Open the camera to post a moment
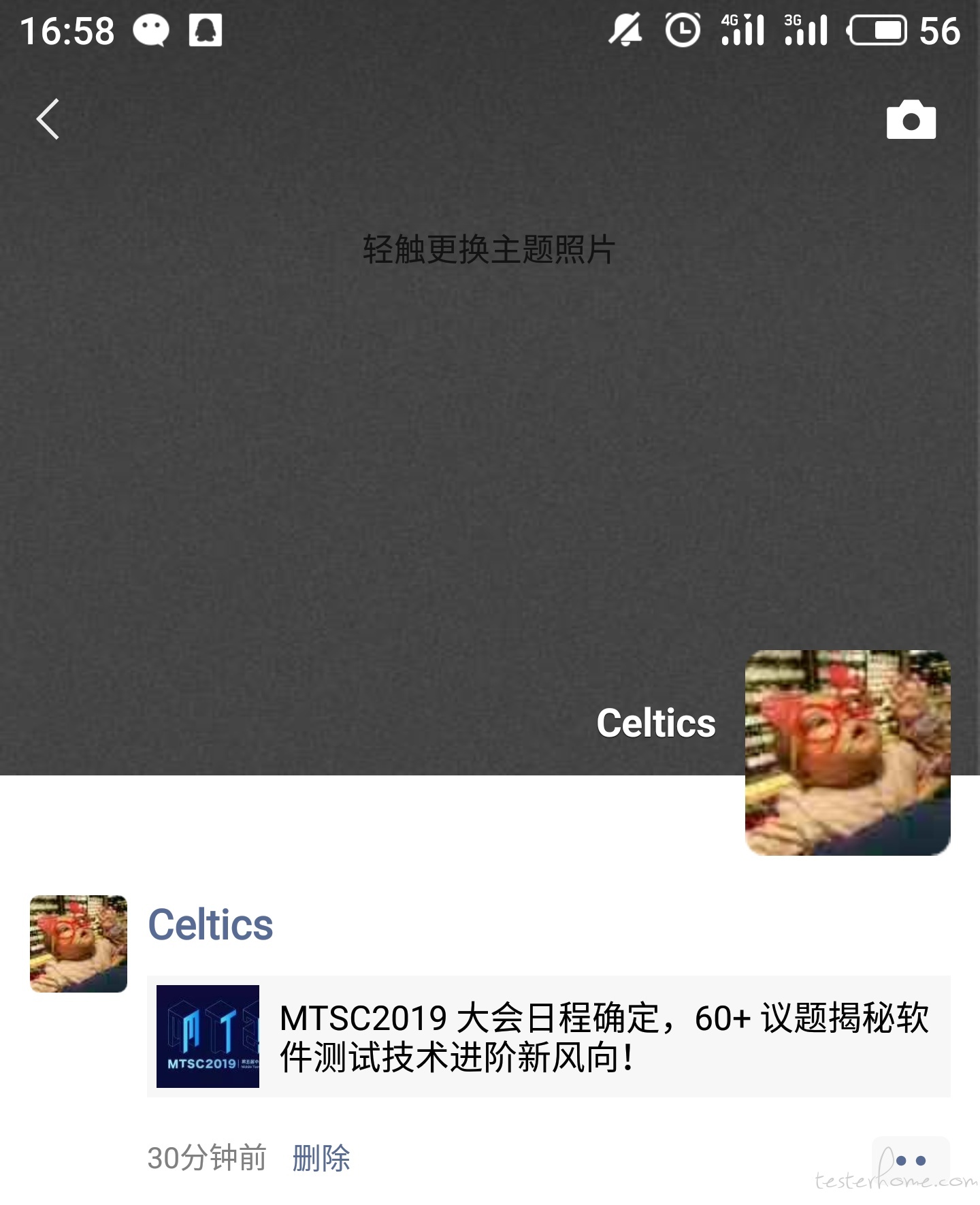The width and height of the screenshot is (980, 1205). [911, 120]
